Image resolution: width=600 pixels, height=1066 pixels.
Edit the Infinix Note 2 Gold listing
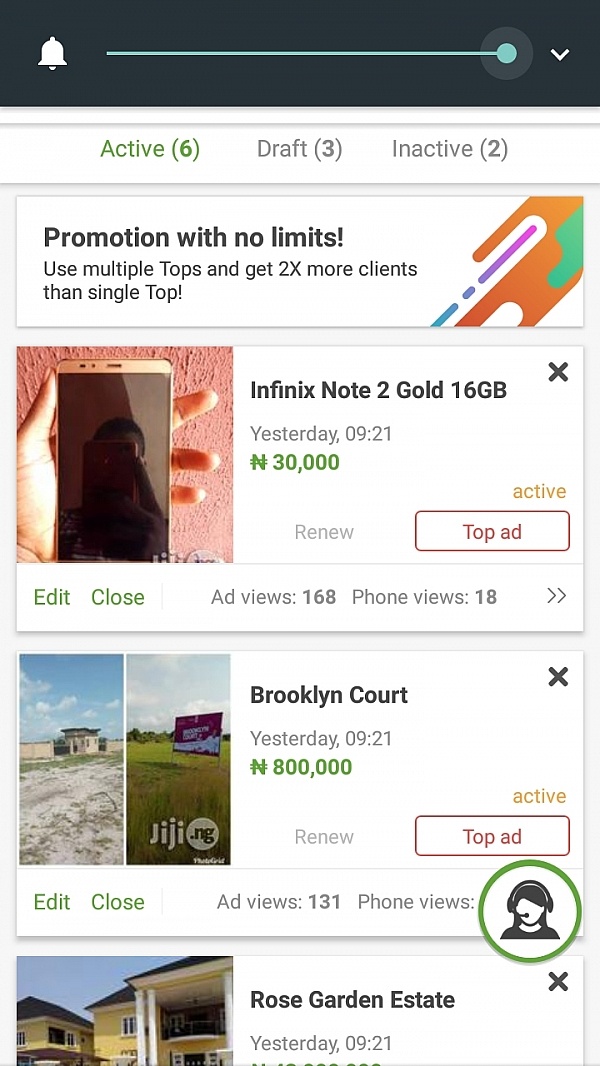pyautogui.click(x=52, y=597)
